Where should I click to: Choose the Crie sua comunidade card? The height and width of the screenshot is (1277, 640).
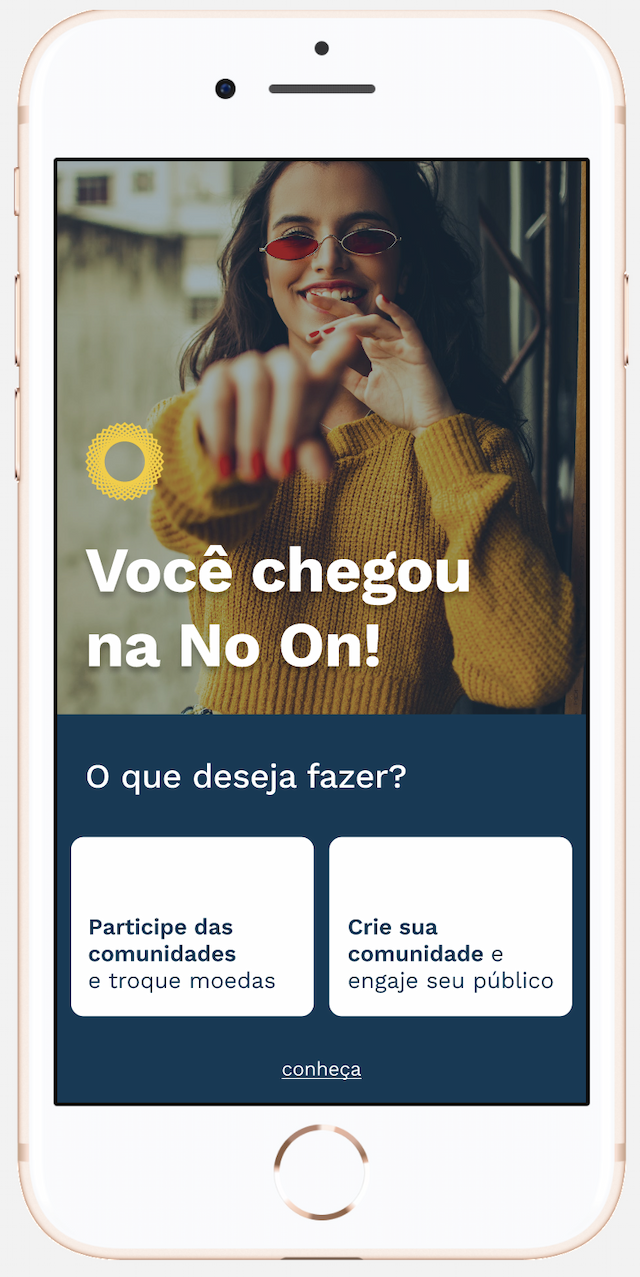450,926
